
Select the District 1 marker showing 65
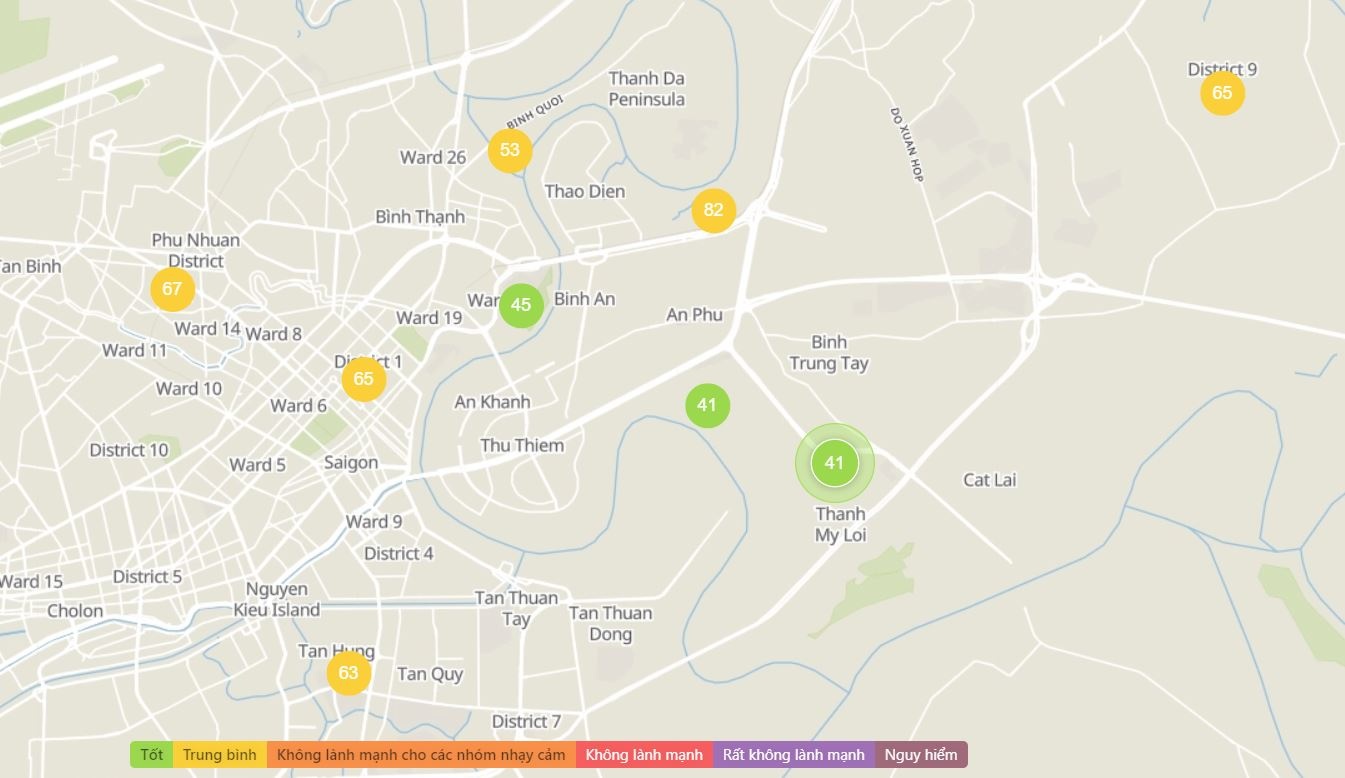pos(364,379)
